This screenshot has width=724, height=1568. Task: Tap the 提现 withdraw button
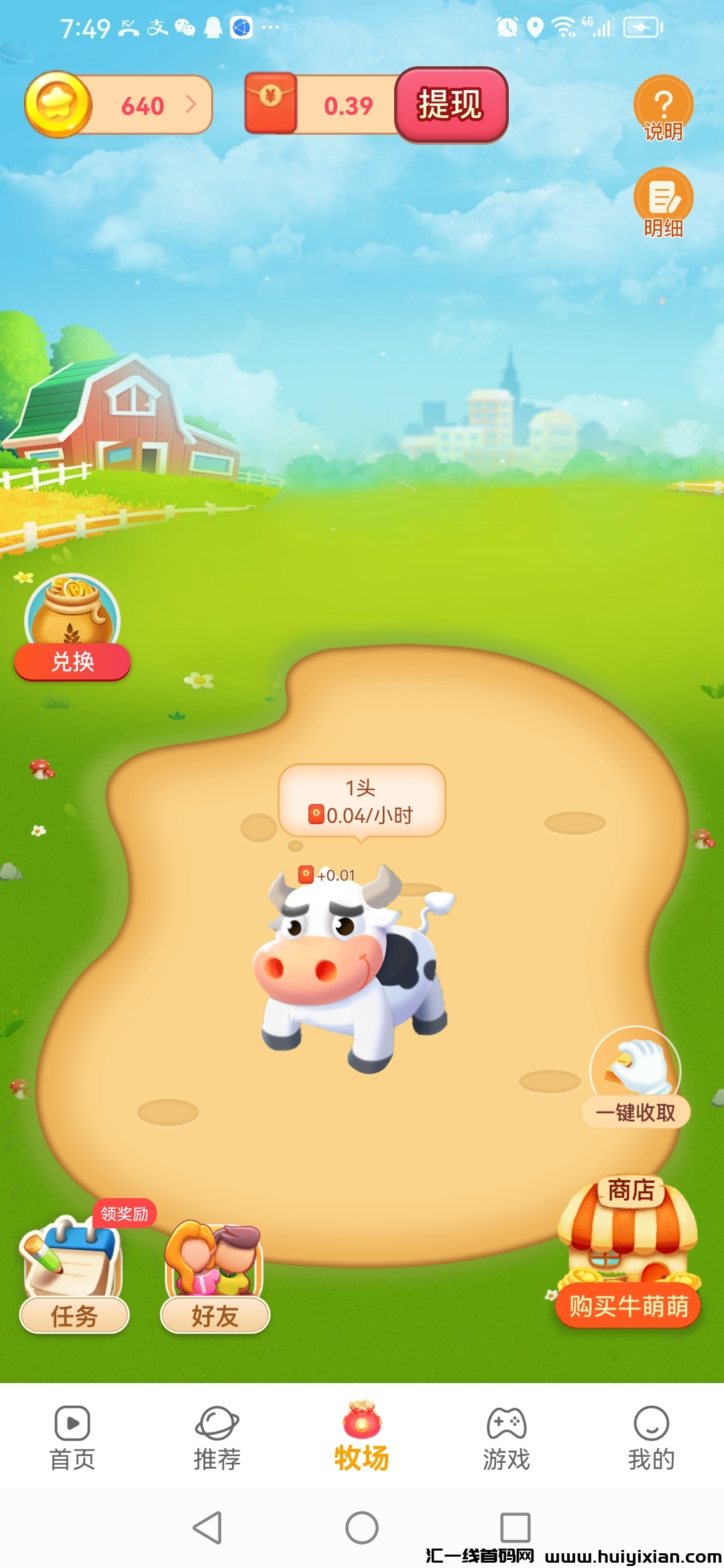point(450,105)
